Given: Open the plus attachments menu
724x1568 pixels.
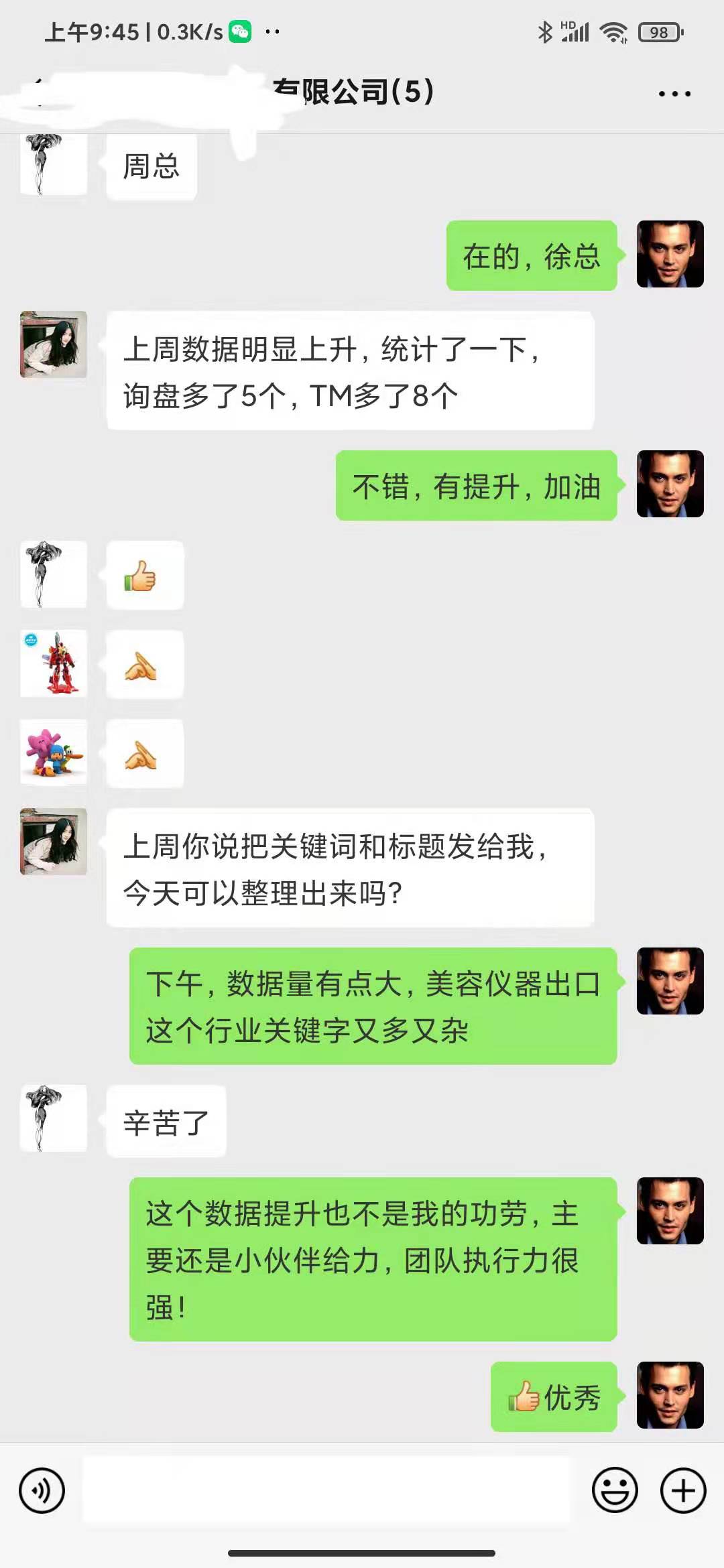Looking at the screenshot, I should click(683, 1491).
